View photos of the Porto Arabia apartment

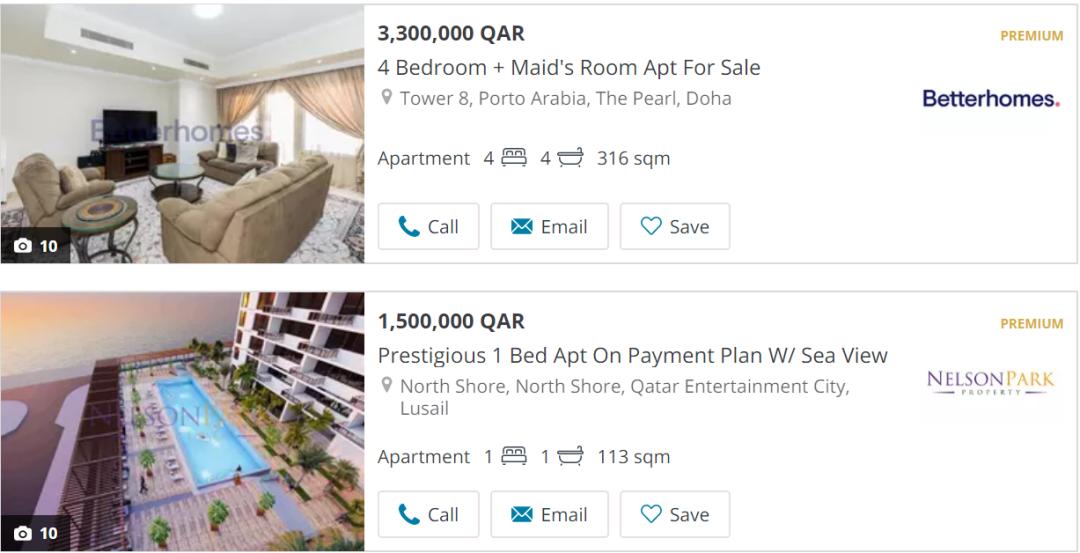(x=182, y=134)
